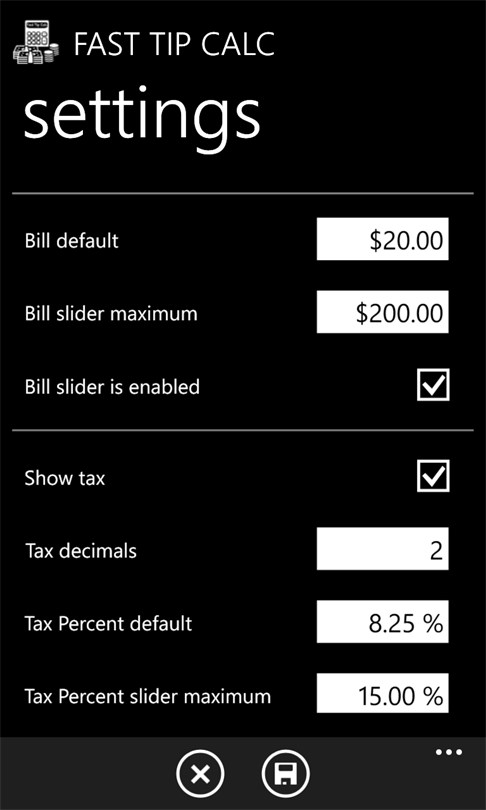Edit the Tax Percent default field
The image size is (486, 810).
click(x=382, y=621)
